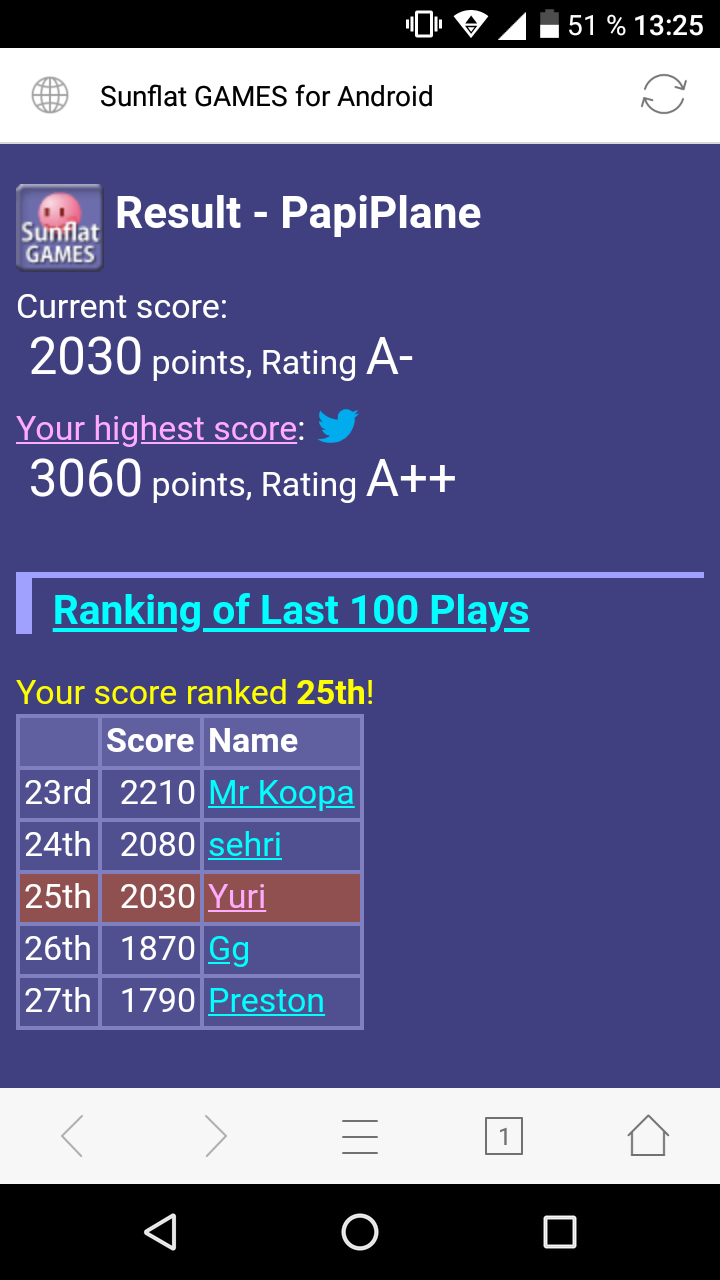The width and height of the screenshot is (720, 1280).
Task: Tap the system back button
Action: (160, 1232)
